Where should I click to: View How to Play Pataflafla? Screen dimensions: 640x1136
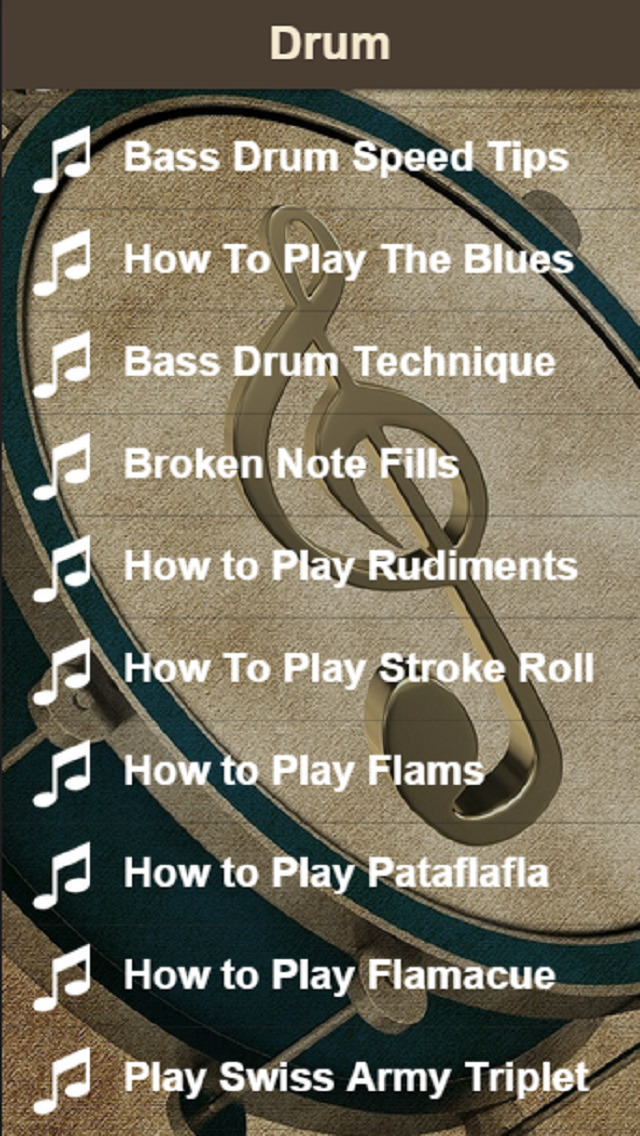point(336,872)
